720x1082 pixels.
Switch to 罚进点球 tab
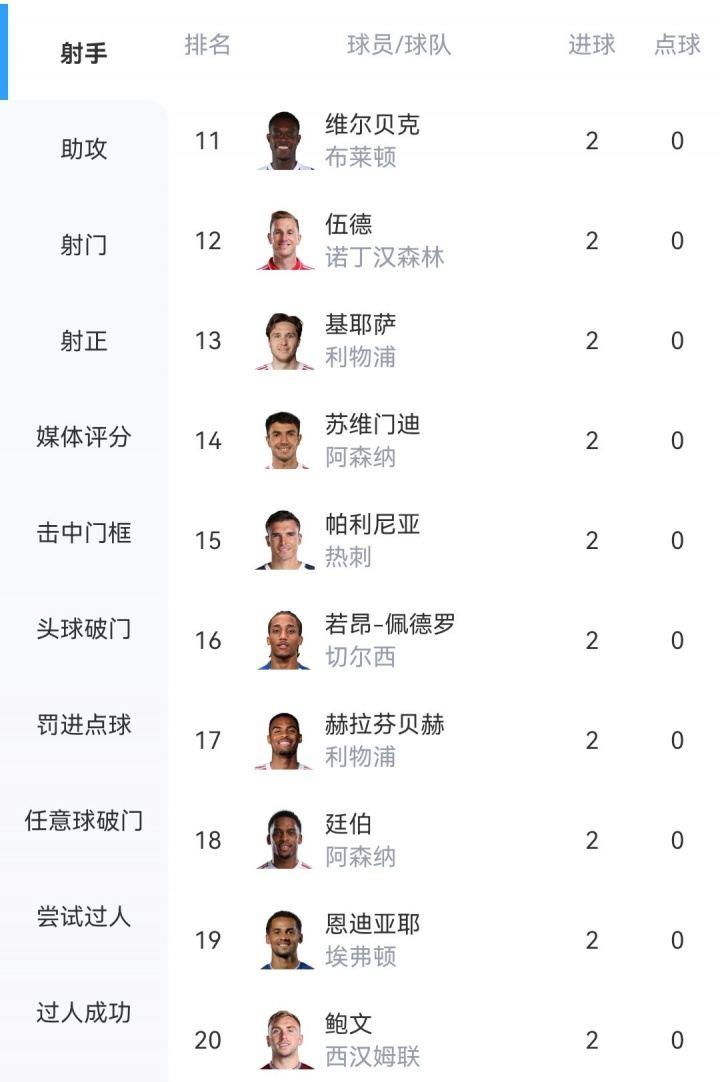tap(84, 725)
